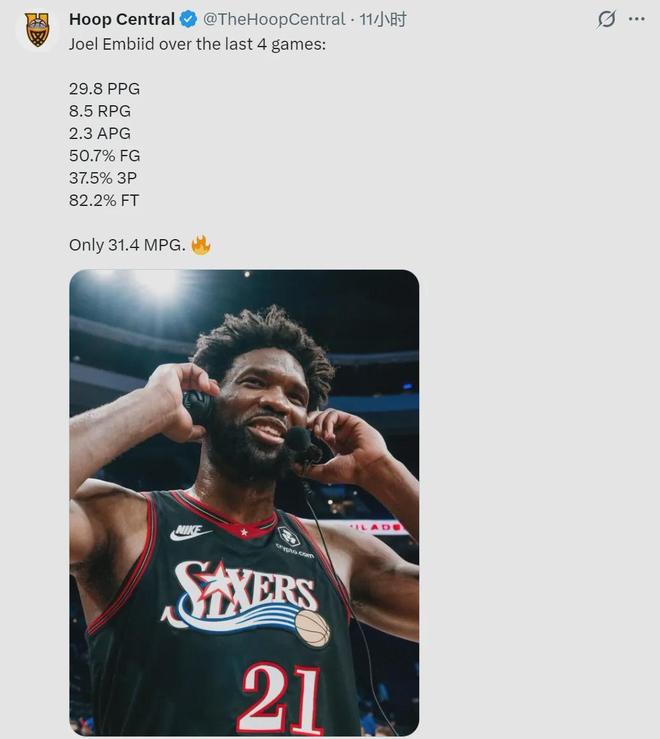
Task: Open Hoop Central's profile avatar
Action: (37, 29)
